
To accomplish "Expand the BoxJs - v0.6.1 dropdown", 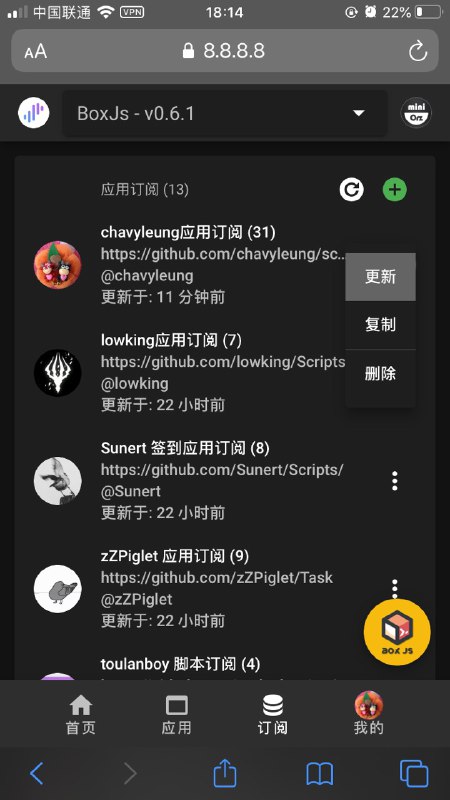I will point(224,113).
